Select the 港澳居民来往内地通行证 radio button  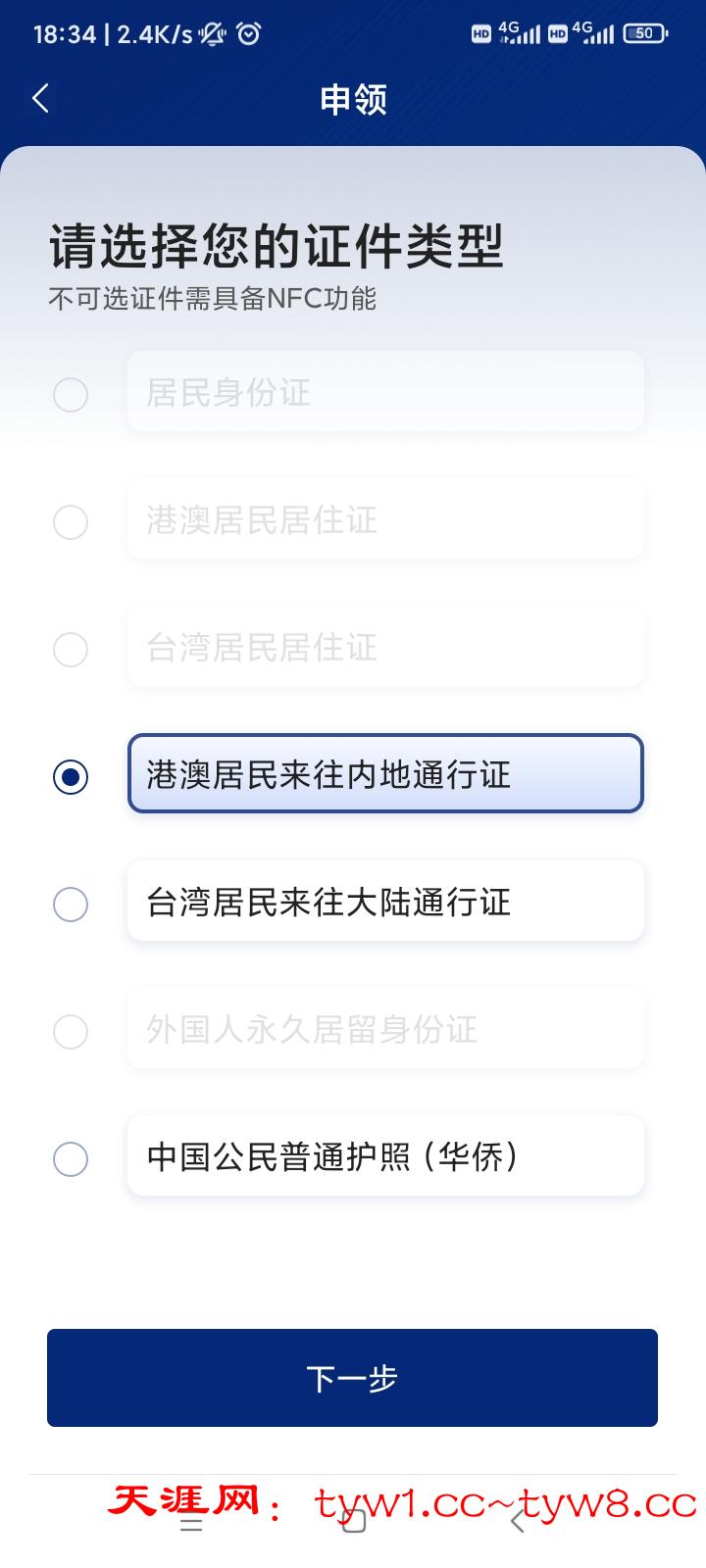pos(71,777)
